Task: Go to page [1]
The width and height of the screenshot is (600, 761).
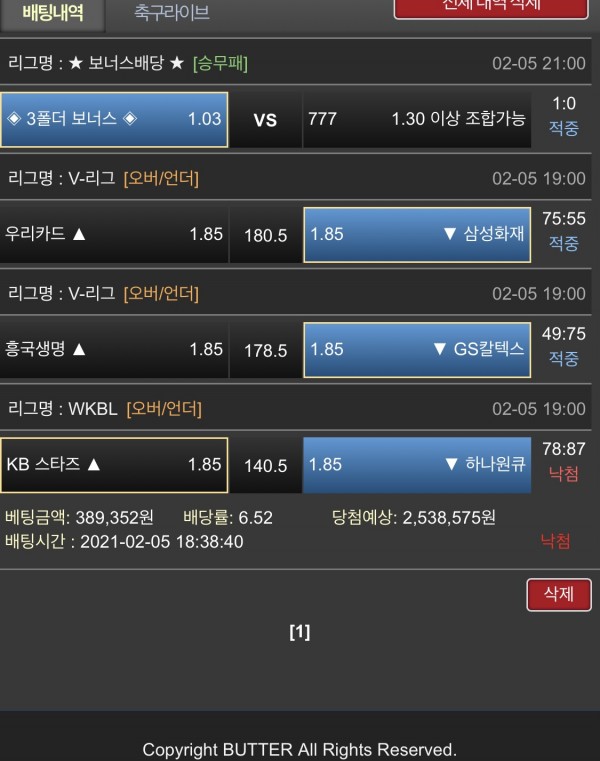Action: tap(299, 632)
